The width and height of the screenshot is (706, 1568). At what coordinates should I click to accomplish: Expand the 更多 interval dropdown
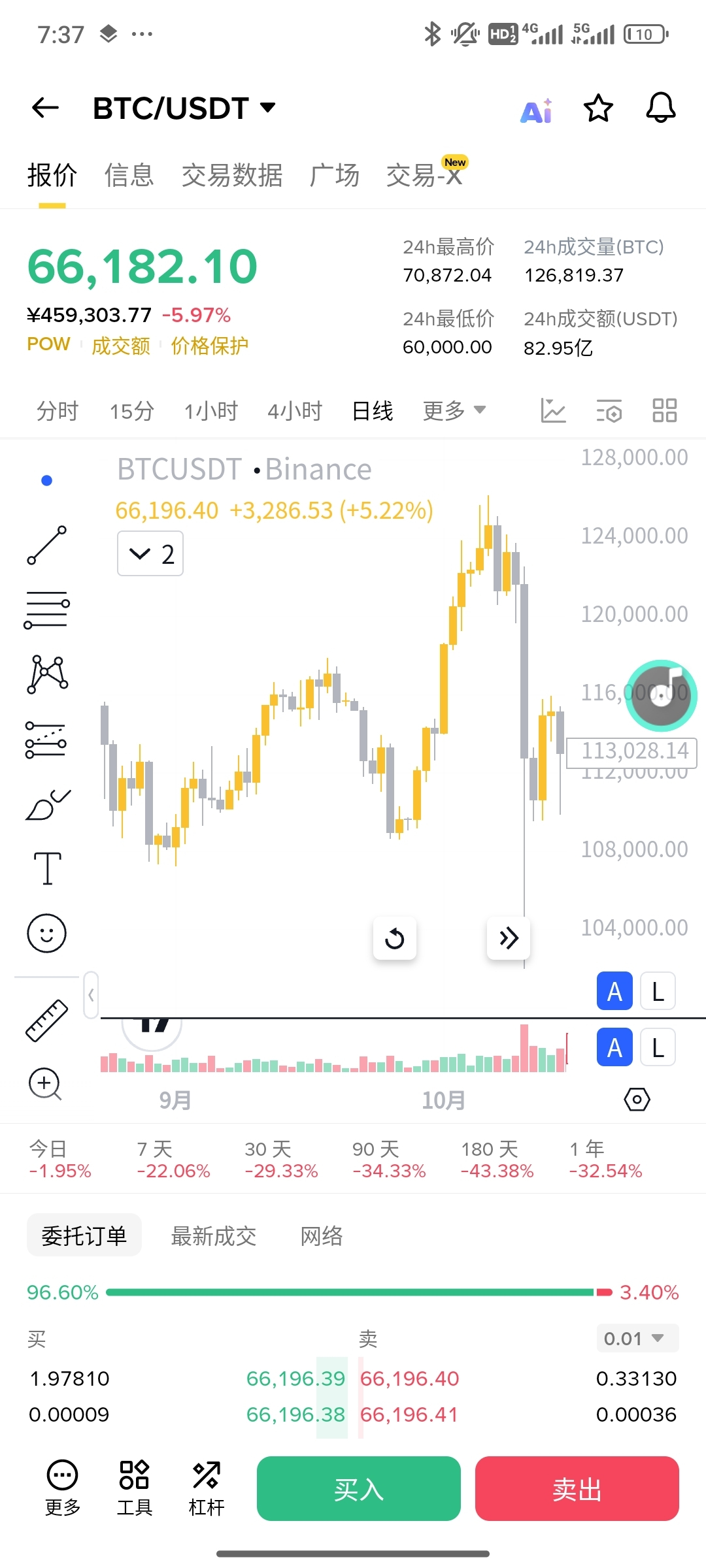point(454,411)
